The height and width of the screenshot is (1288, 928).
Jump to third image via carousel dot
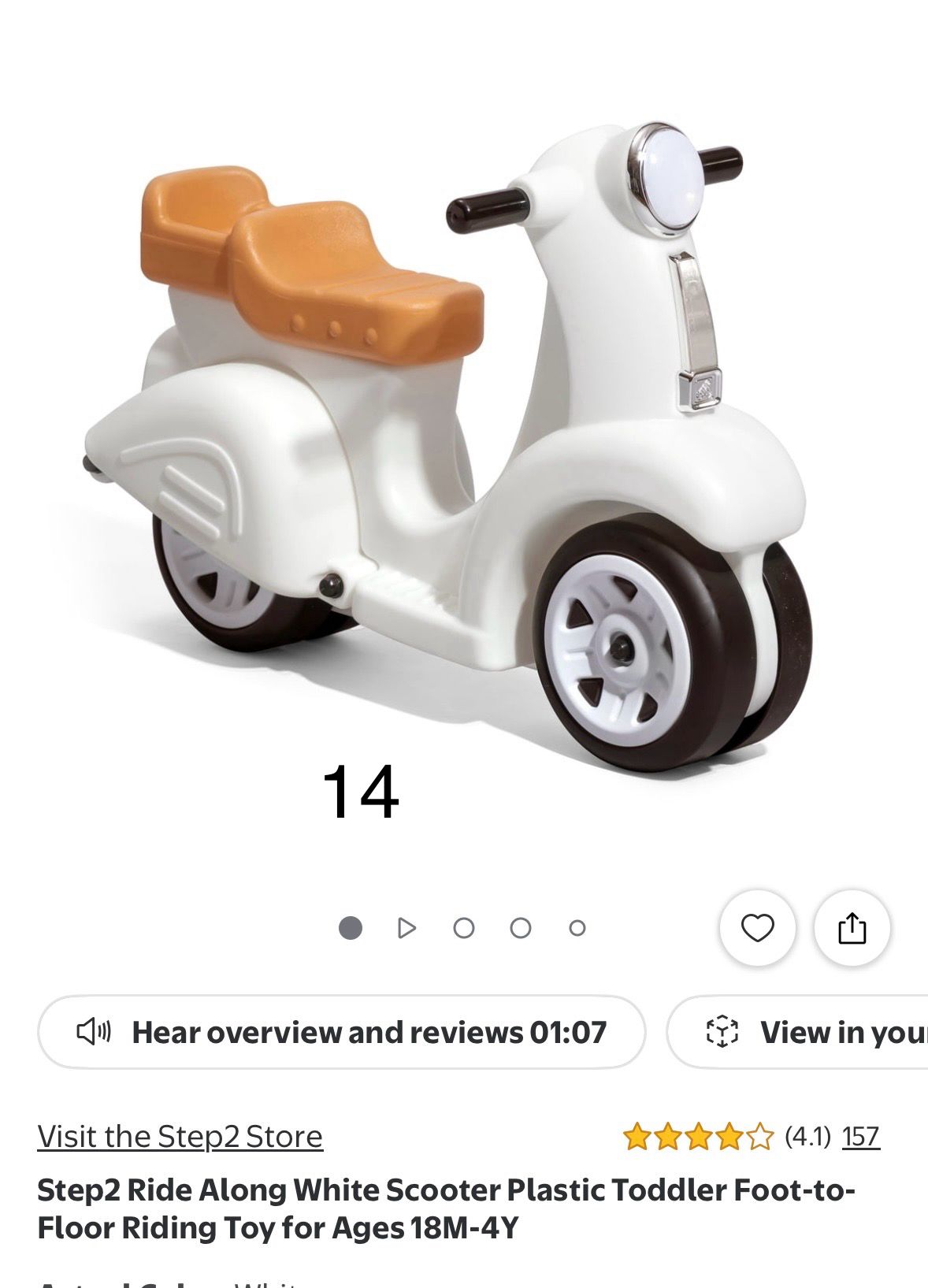click(464, 928)
